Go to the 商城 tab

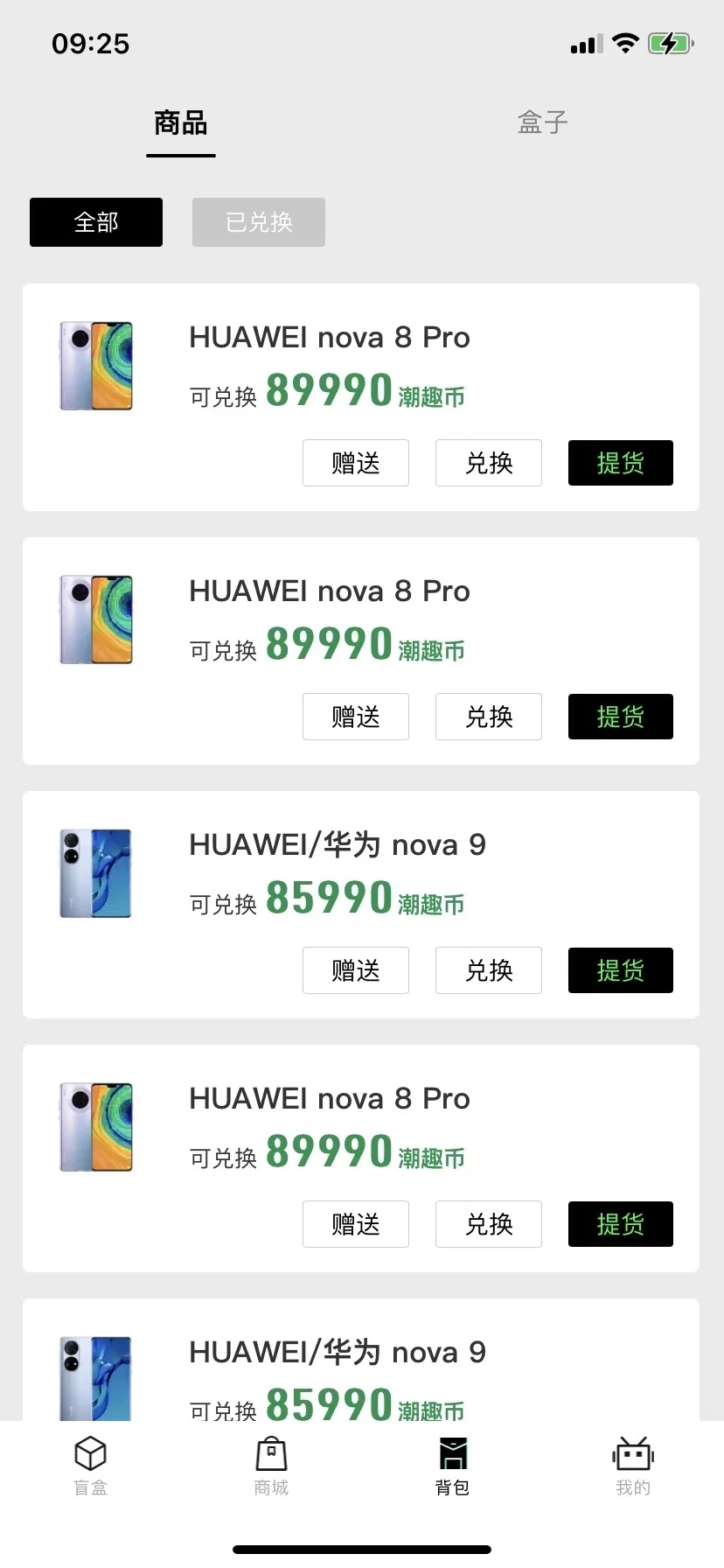271,1465
